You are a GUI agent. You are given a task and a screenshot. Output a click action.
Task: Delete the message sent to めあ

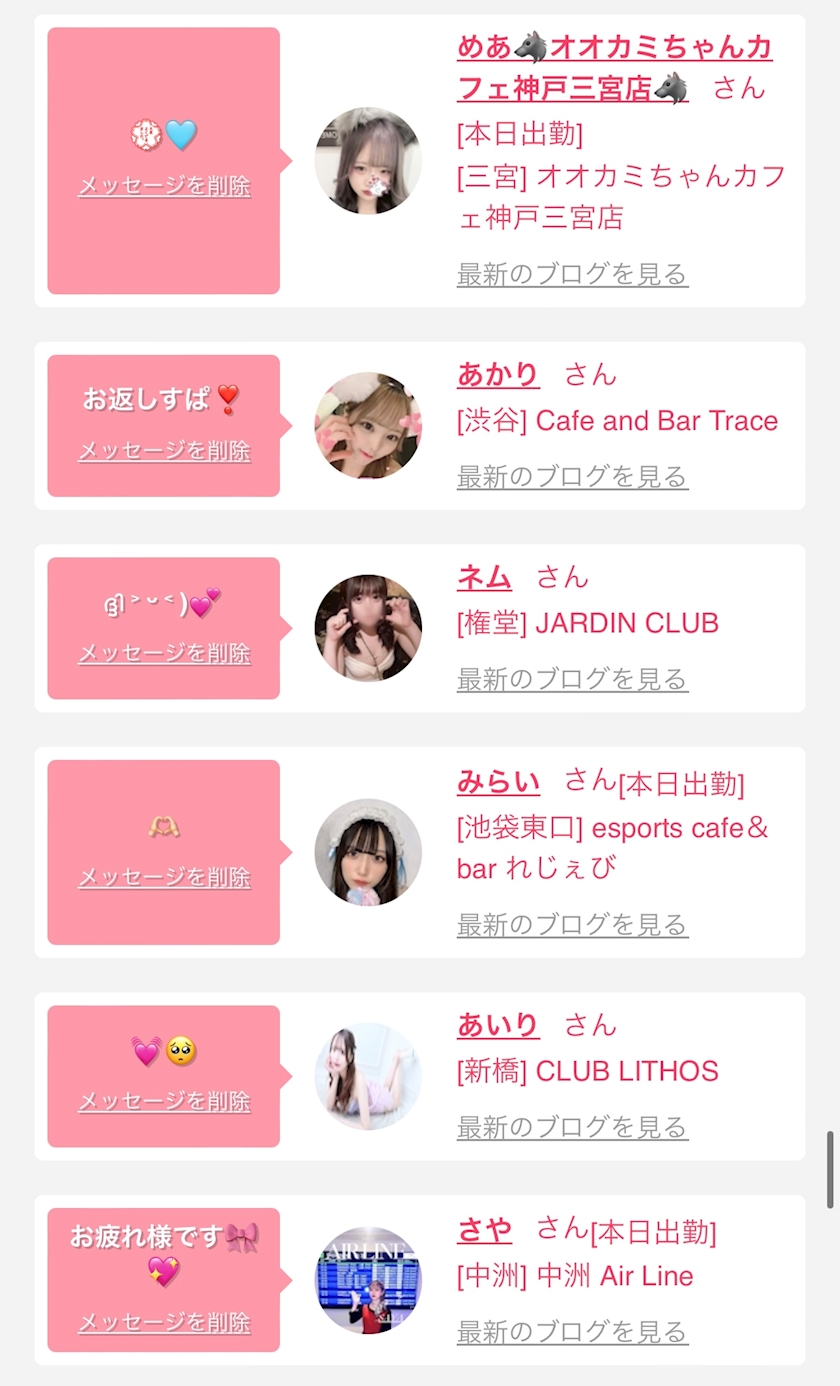tap(164, 186)
